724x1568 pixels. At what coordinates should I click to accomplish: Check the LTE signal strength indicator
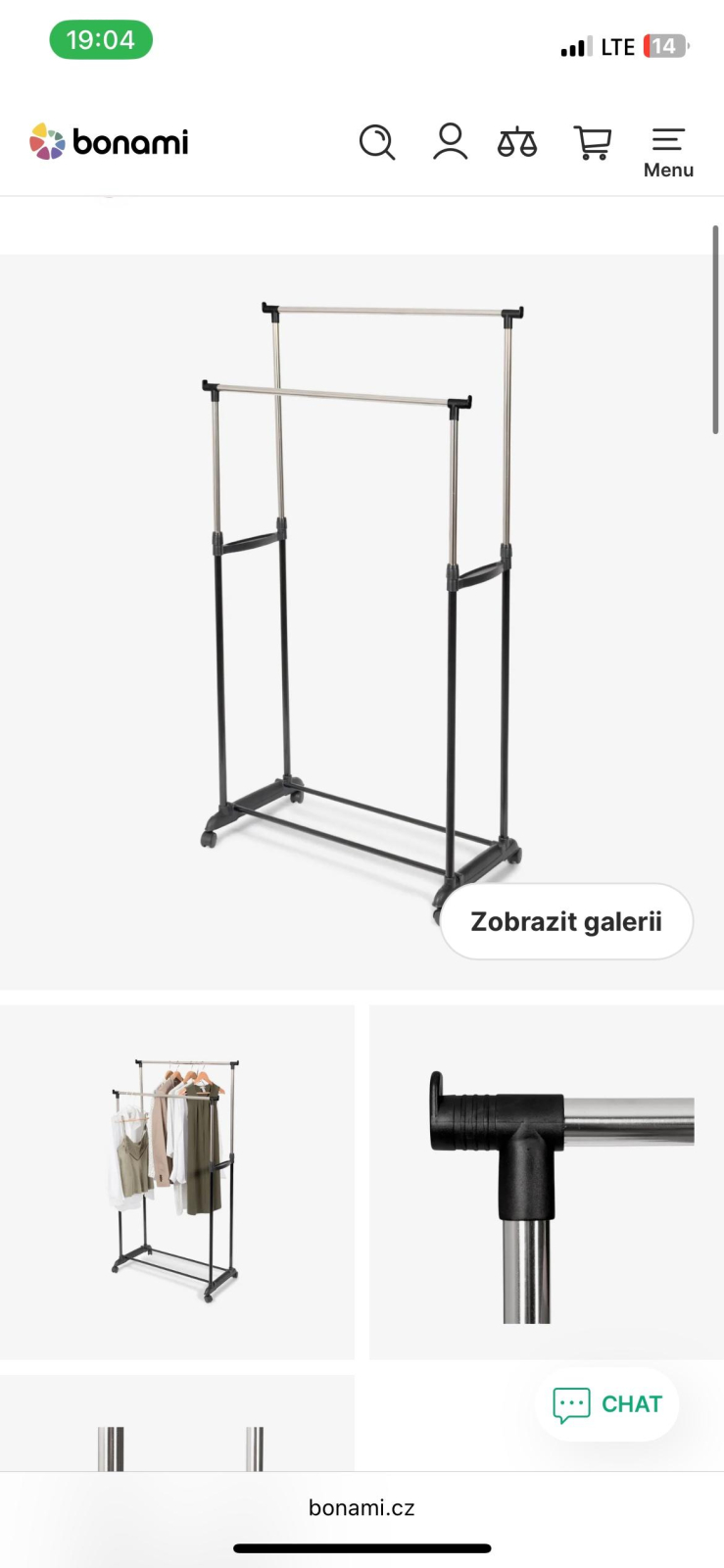click(x=576, y=46)
